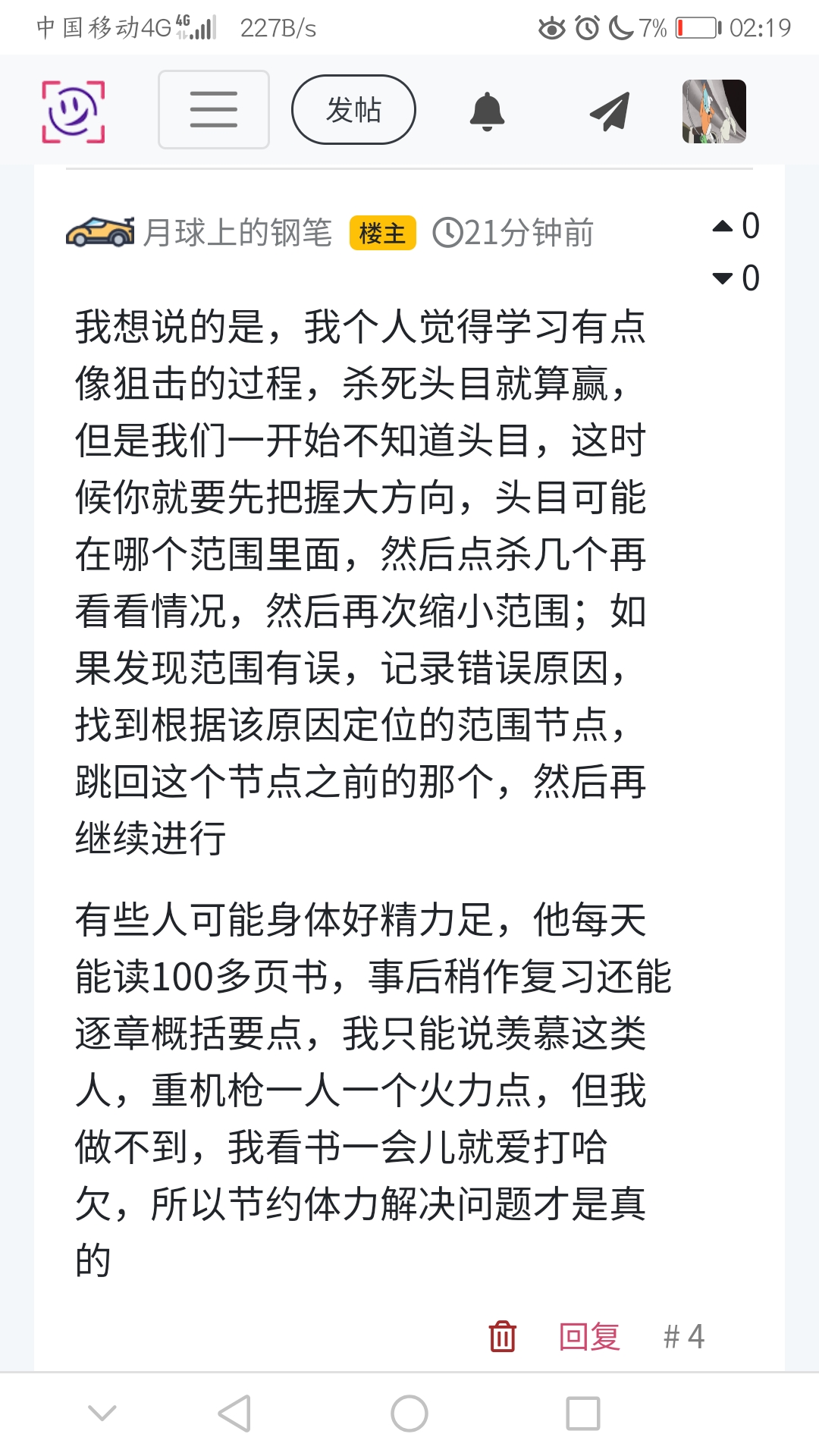Downvote this post

(723, 278)
